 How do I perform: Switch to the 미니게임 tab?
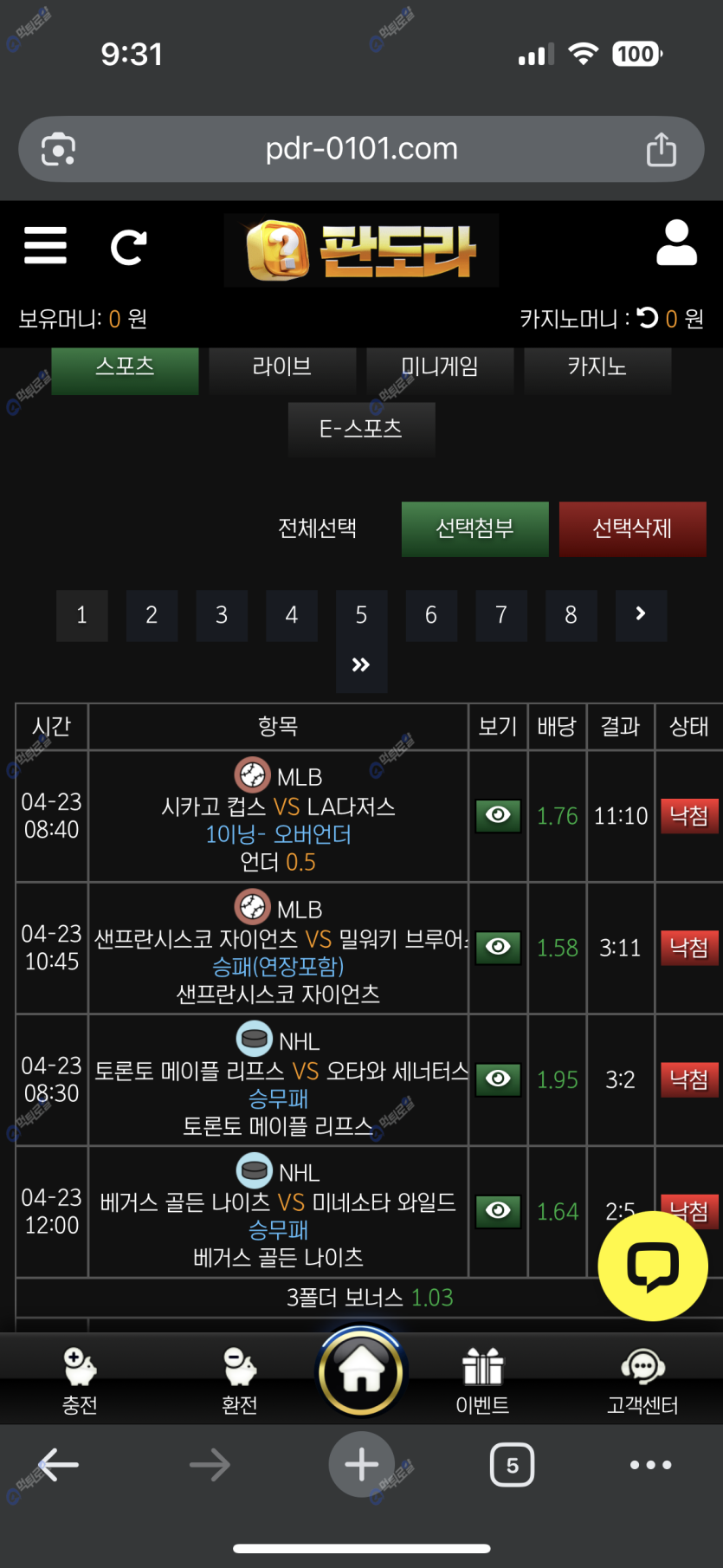(440, 367)
